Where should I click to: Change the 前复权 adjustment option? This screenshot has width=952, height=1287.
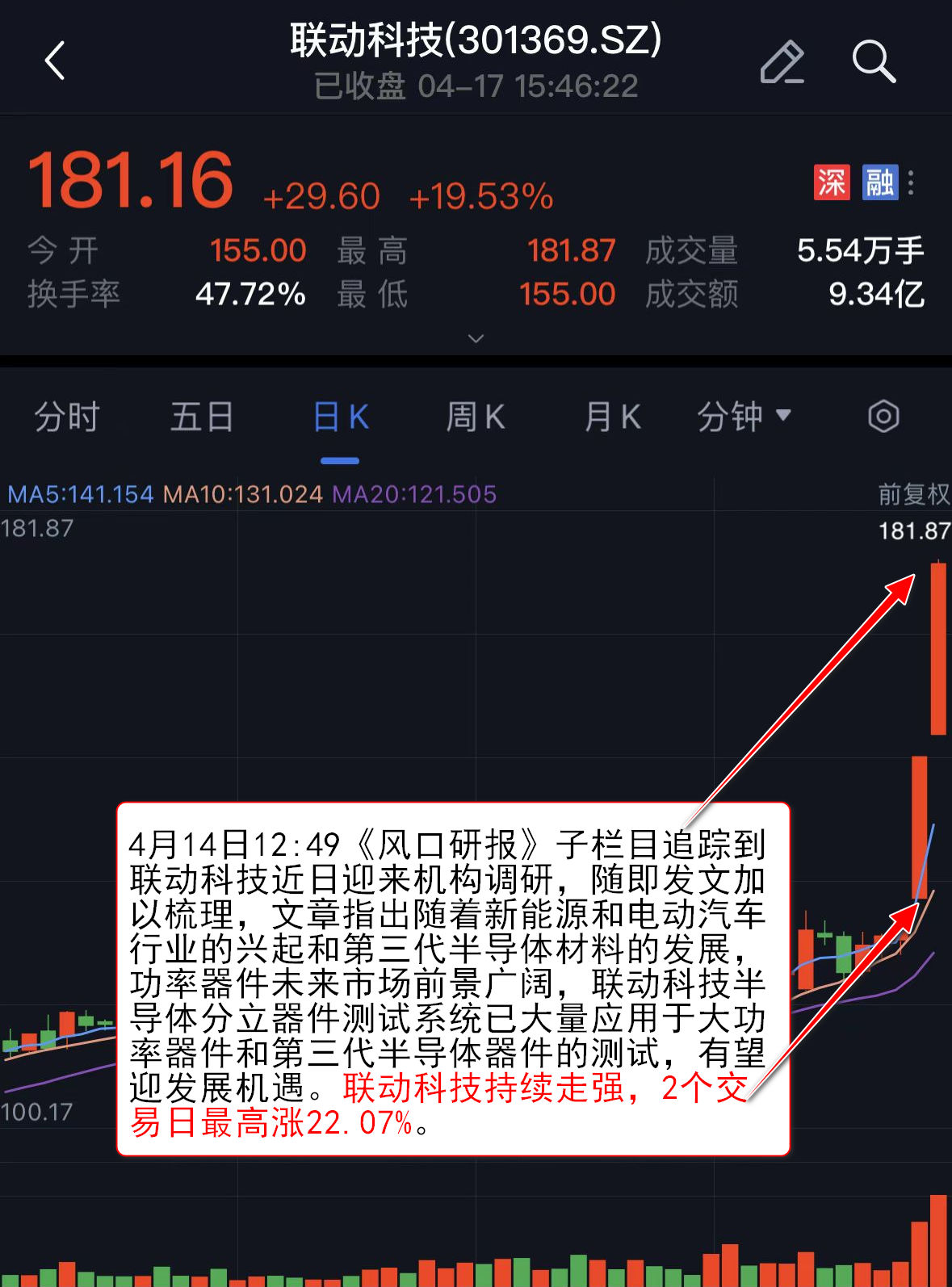[x=913, y=494]
